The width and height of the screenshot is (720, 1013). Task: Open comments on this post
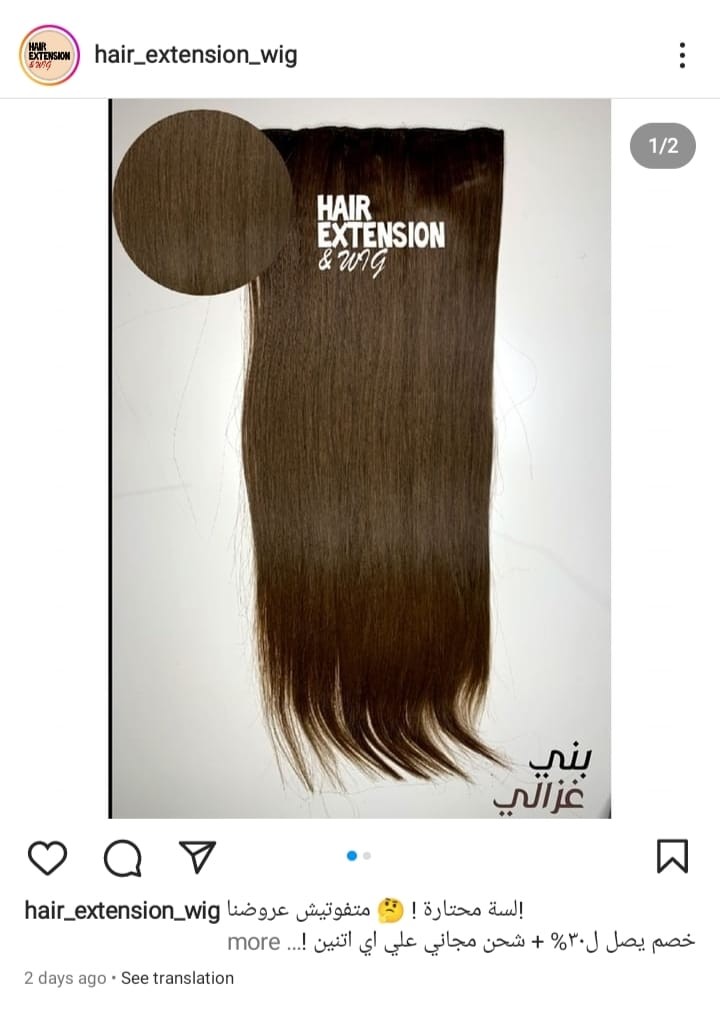(x=122, y=857)
